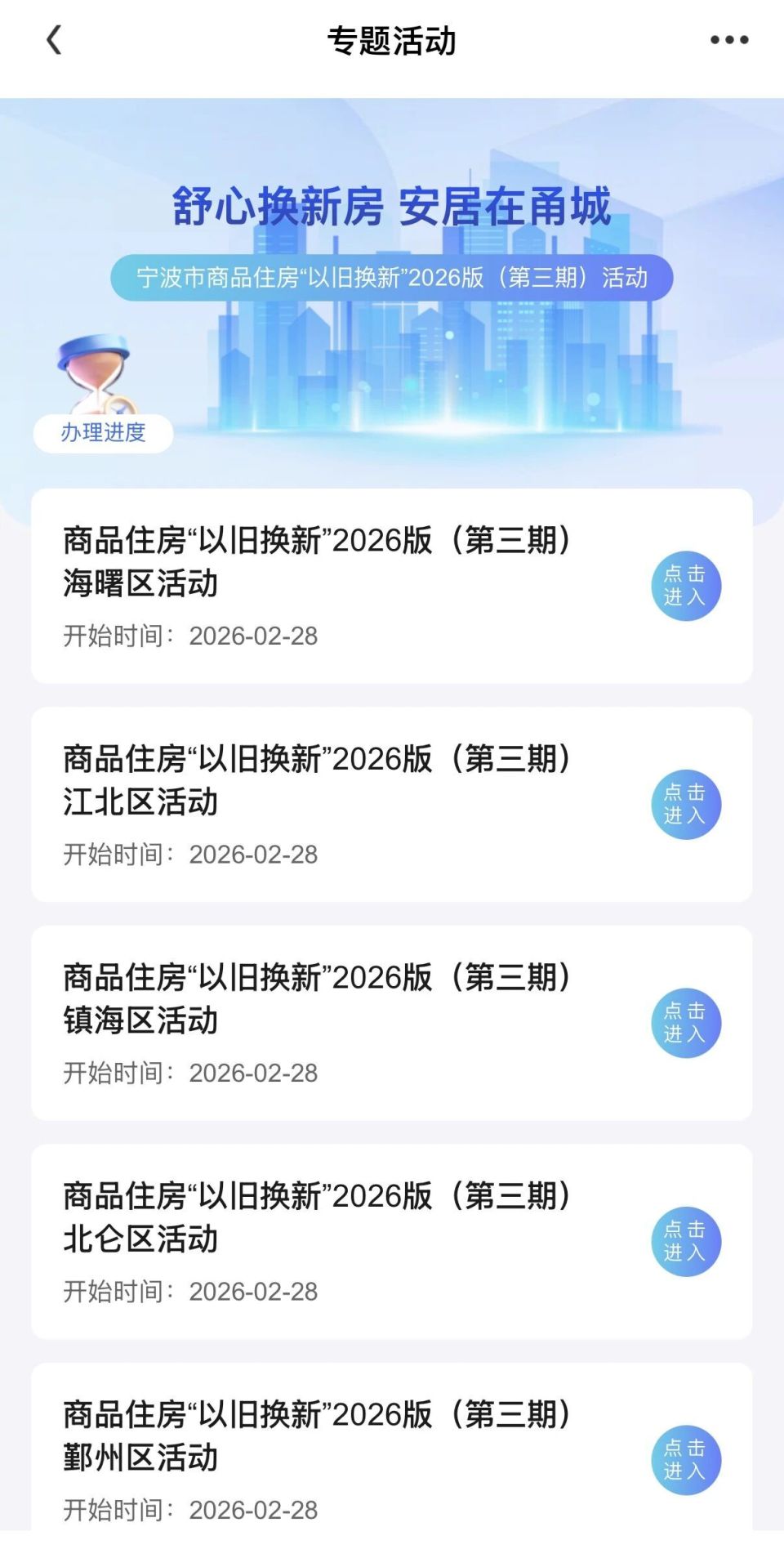Select the 北仑区活动 card title
Image resolution: width=784 pixels, height=1567 pixels.
point(317,1217)
